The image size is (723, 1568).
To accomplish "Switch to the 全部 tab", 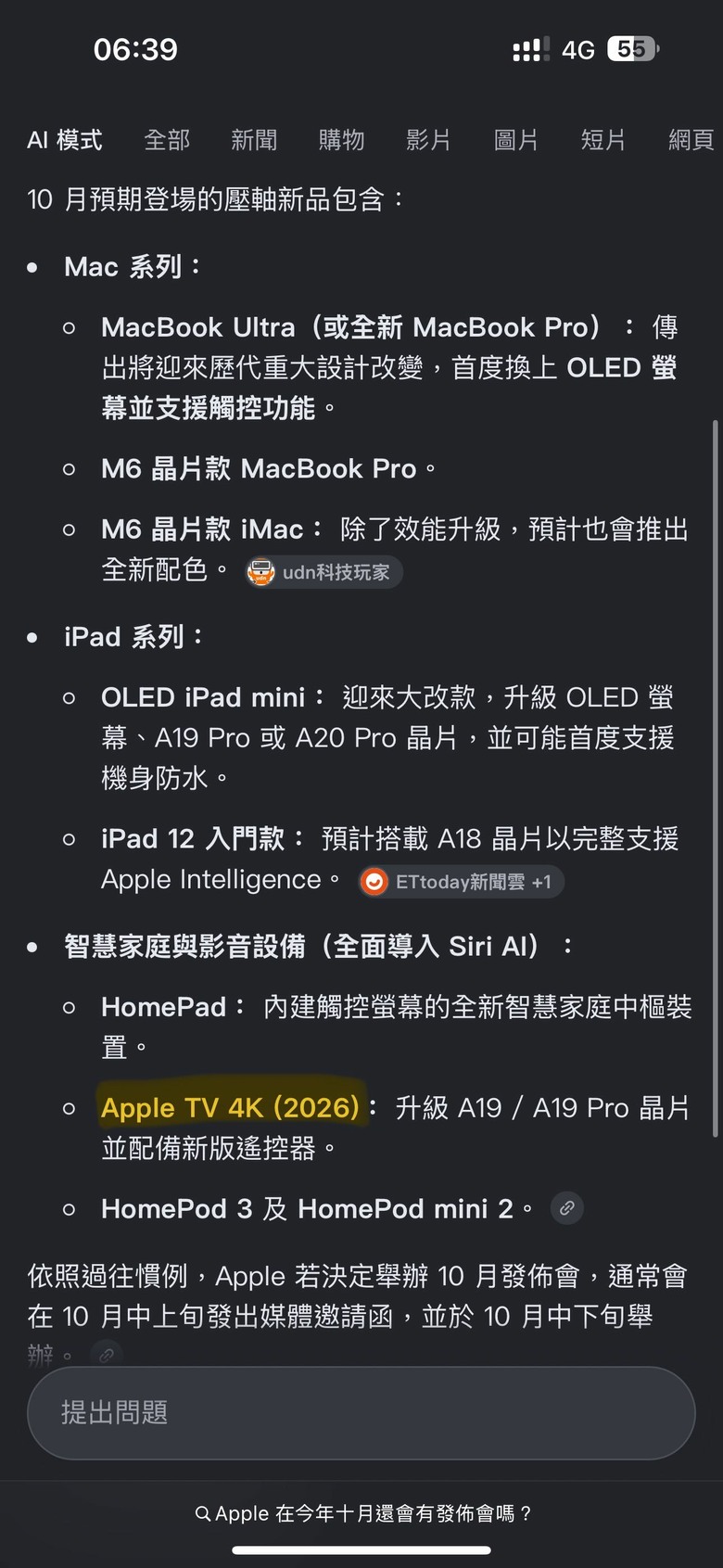I will [167, 140].
